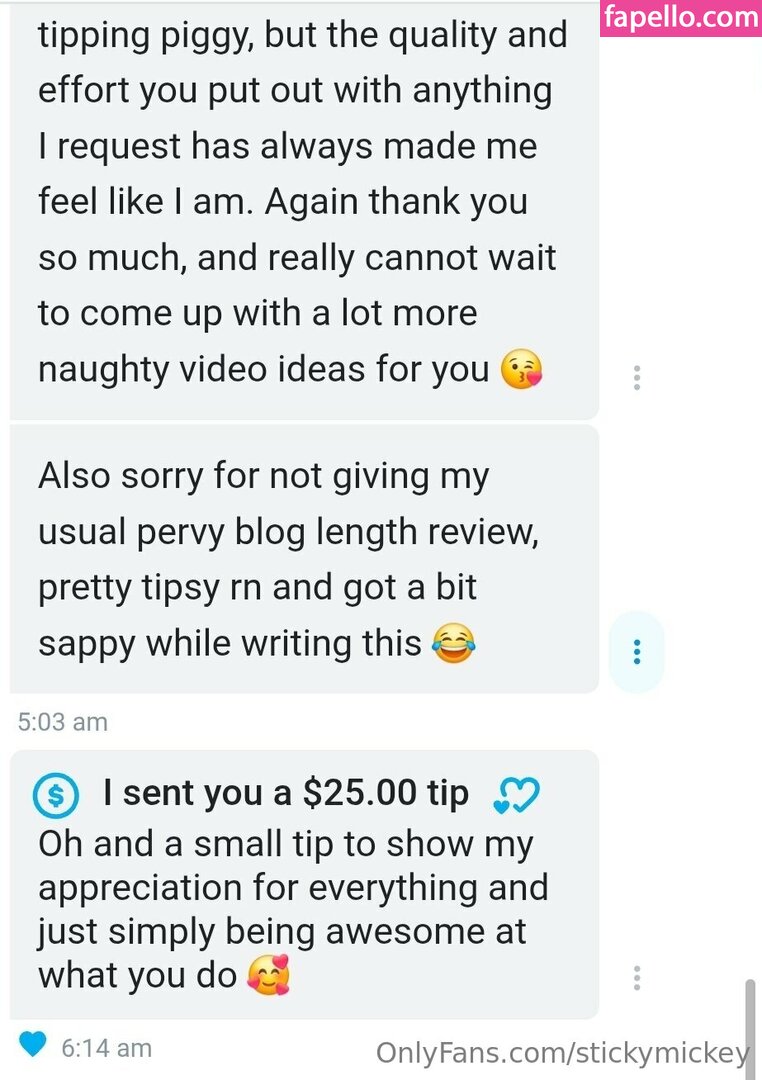
Task: Open options for the pervy blog review message
Action: [637, 652]
